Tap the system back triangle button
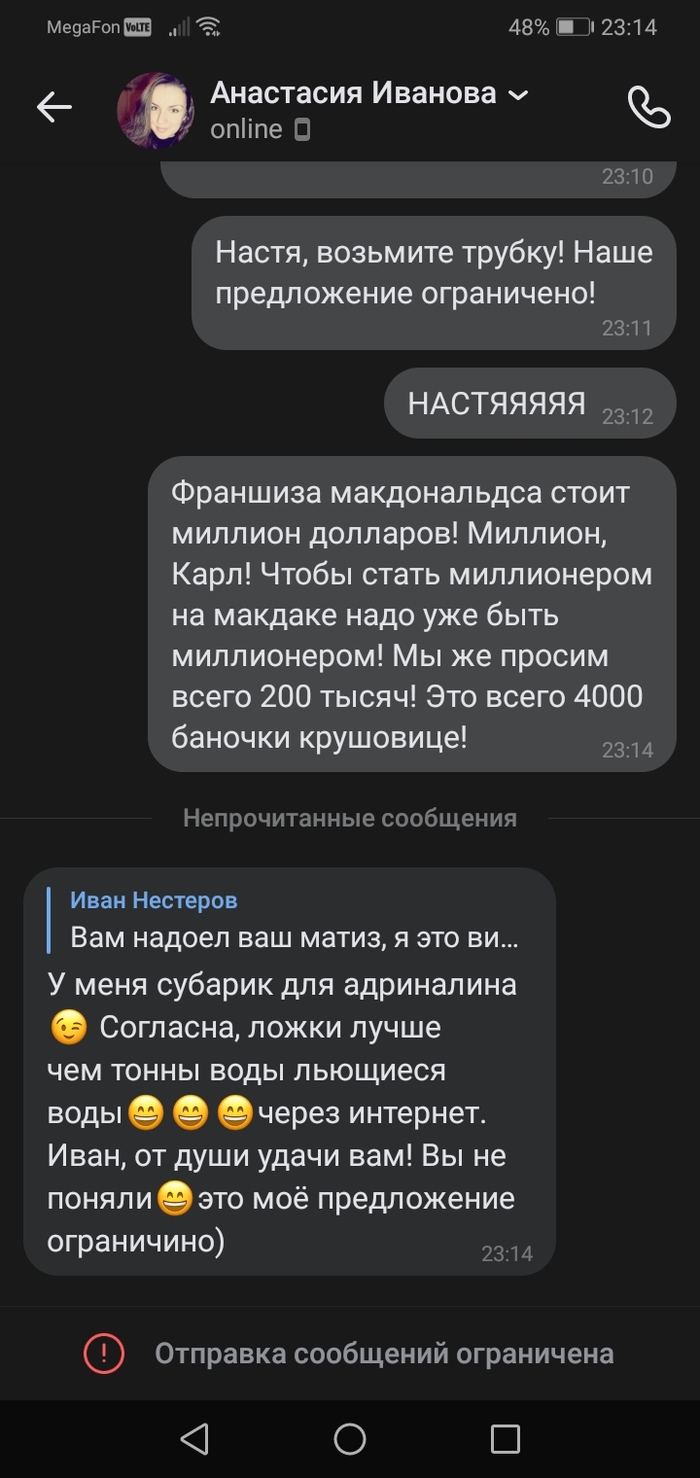This screenshot has height=1478, width=700. [194, 1438]
